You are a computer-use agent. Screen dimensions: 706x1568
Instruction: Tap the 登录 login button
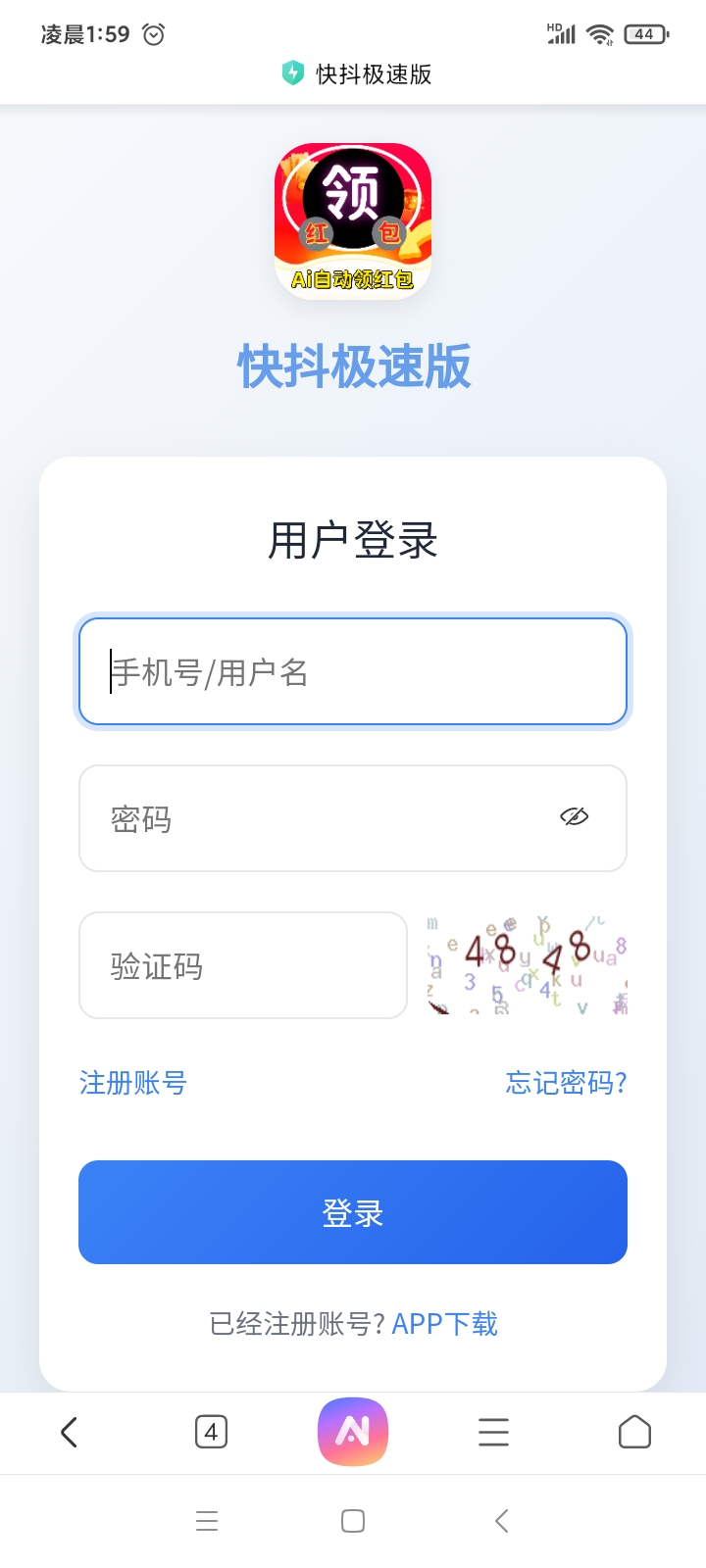point(353,1212)
